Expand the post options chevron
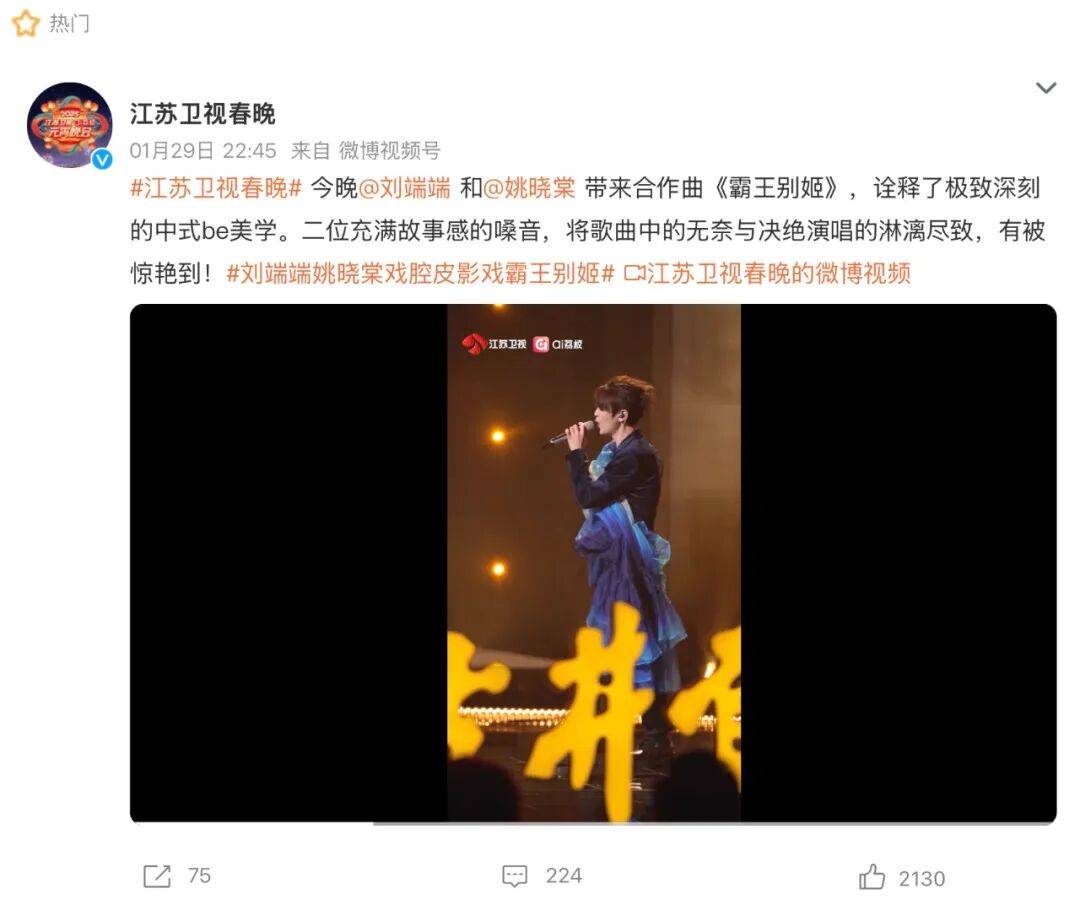 pyautogui.click(x=1045, y=88)
